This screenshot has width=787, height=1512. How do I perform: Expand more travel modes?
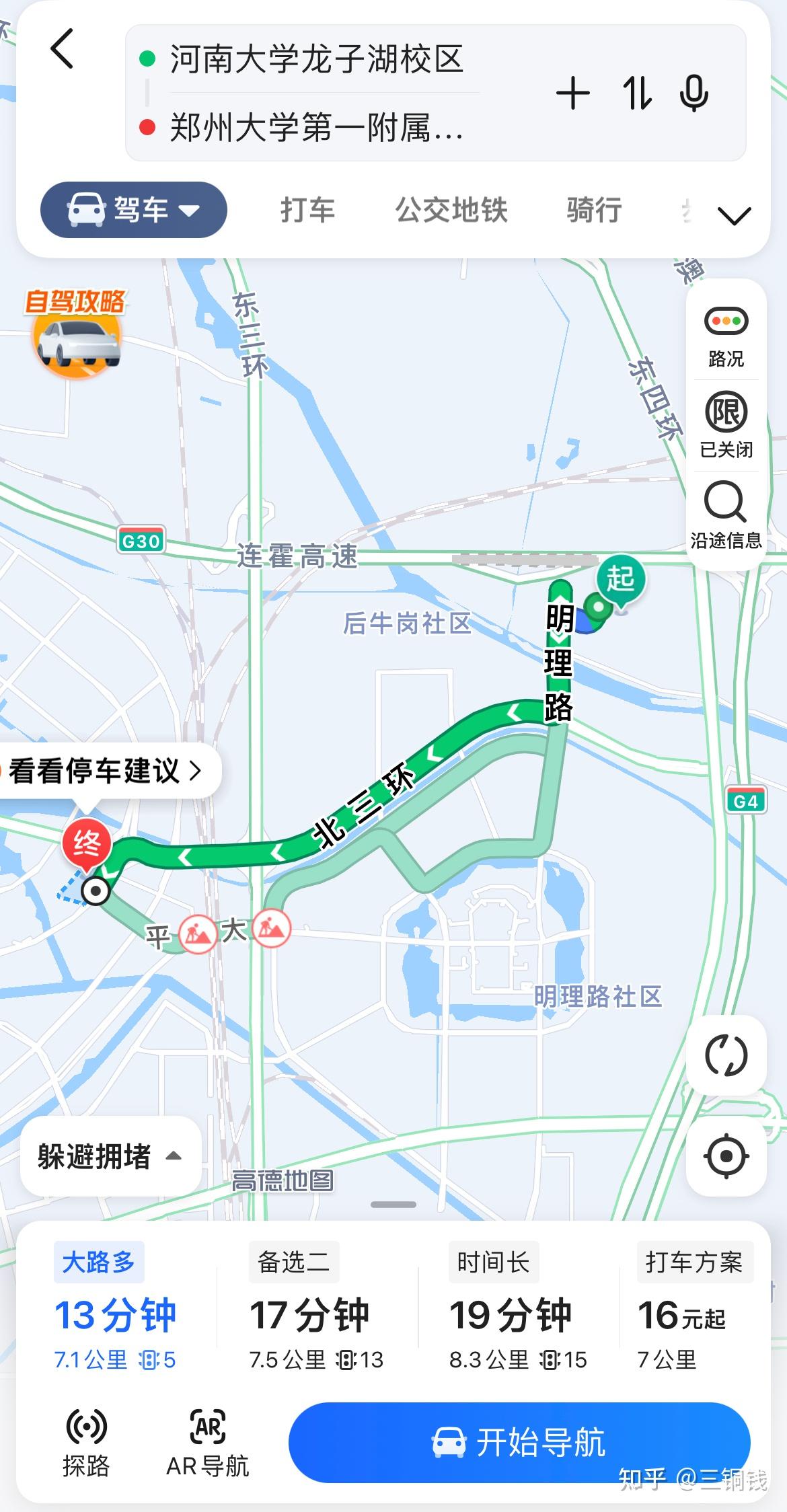pyautogui.click(x=734, y=217)
